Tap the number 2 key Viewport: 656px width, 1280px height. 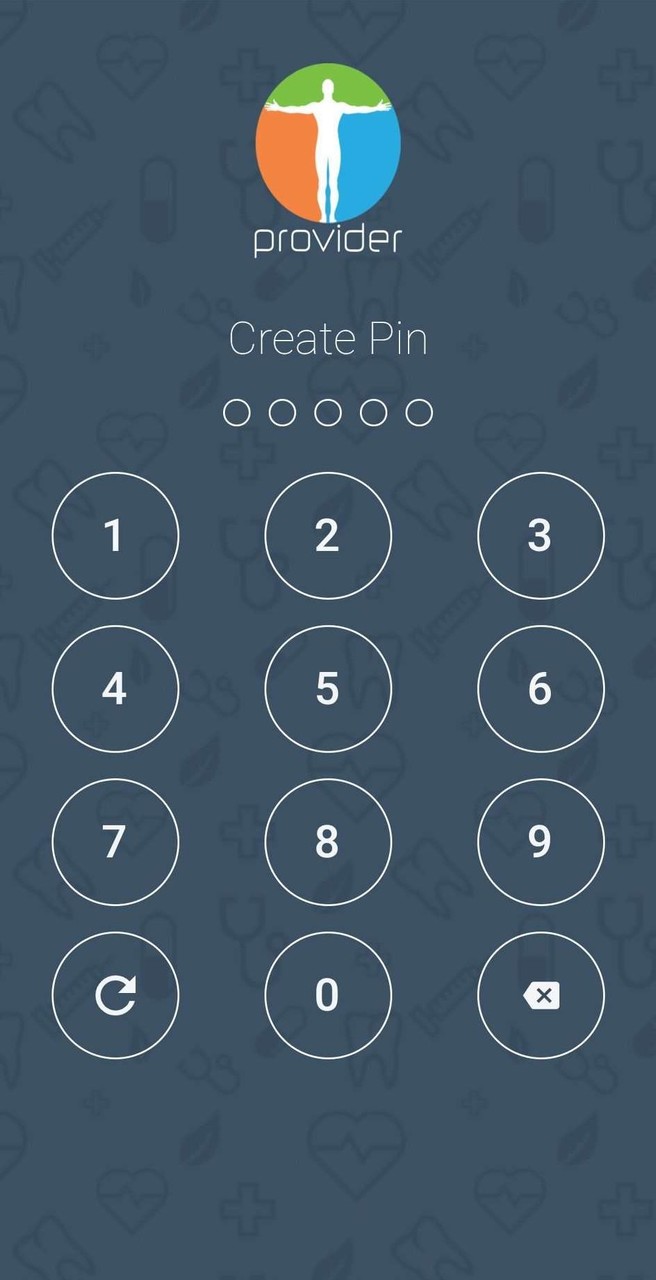pos(328,536)
